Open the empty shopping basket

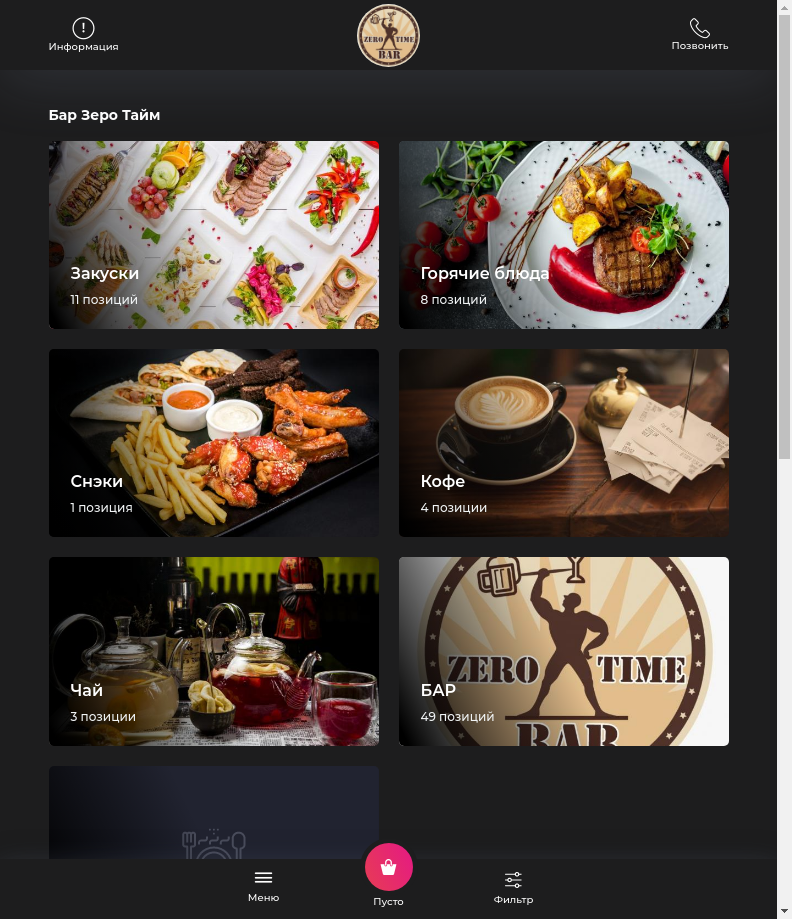coord(389,868)
